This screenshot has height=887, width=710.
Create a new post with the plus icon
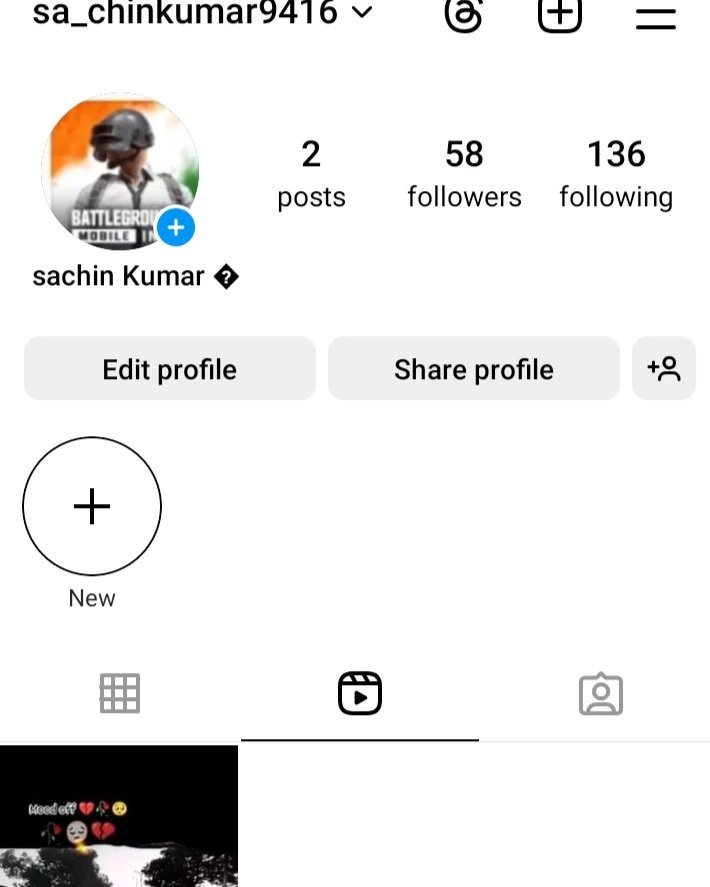(x=560, y=14)
